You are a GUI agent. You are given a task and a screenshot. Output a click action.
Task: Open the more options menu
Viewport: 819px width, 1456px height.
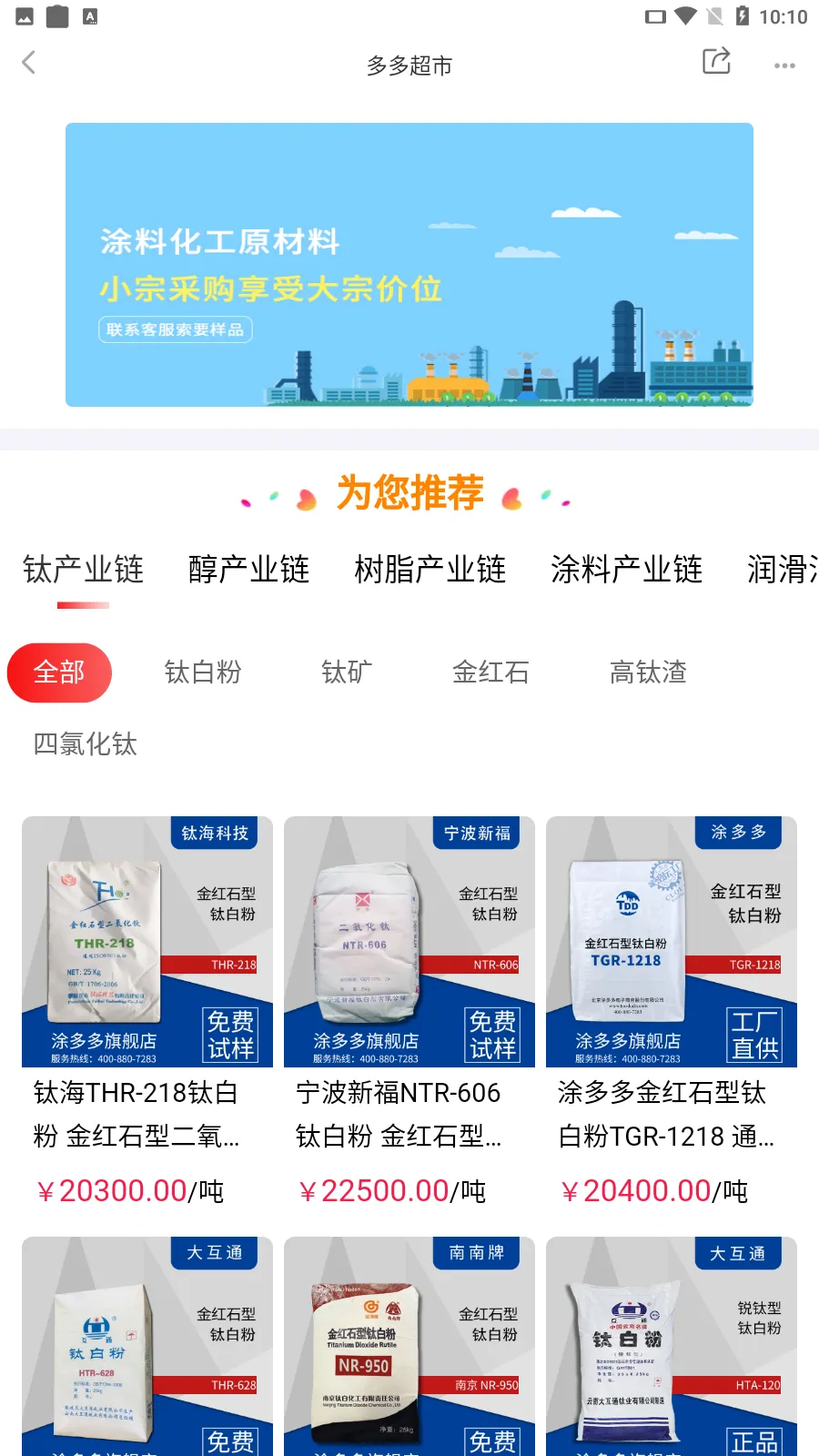click(x=783, y=65)
